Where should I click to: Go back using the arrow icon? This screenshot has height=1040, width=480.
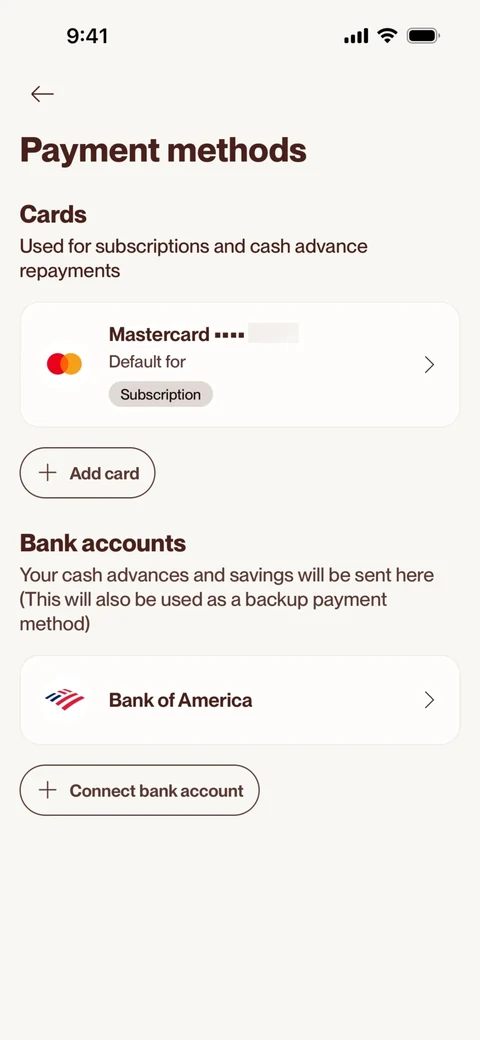(x=42, y=94)
